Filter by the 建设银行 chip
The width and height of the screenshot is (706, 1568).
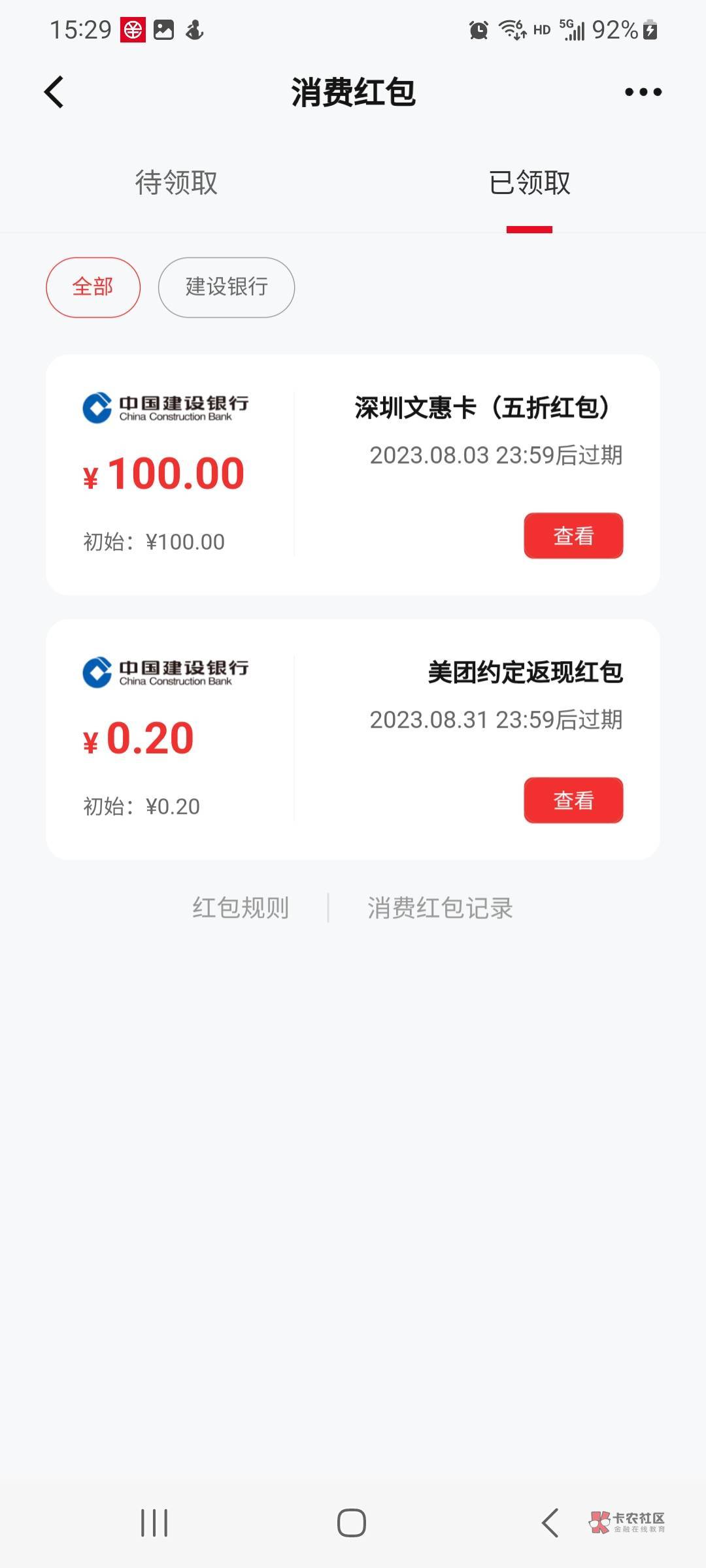tap(226, 287)
